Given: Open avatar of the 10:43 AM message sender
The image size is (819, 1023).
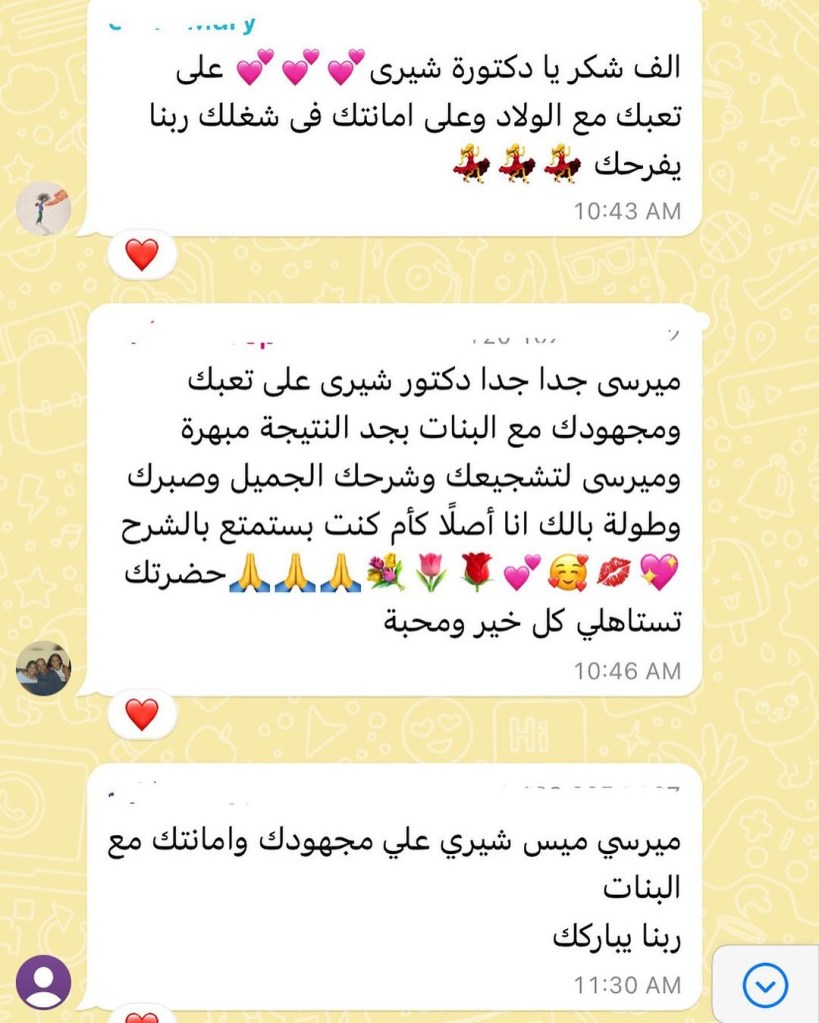Looking at the screenshot, I should click(x=43, y=209).
